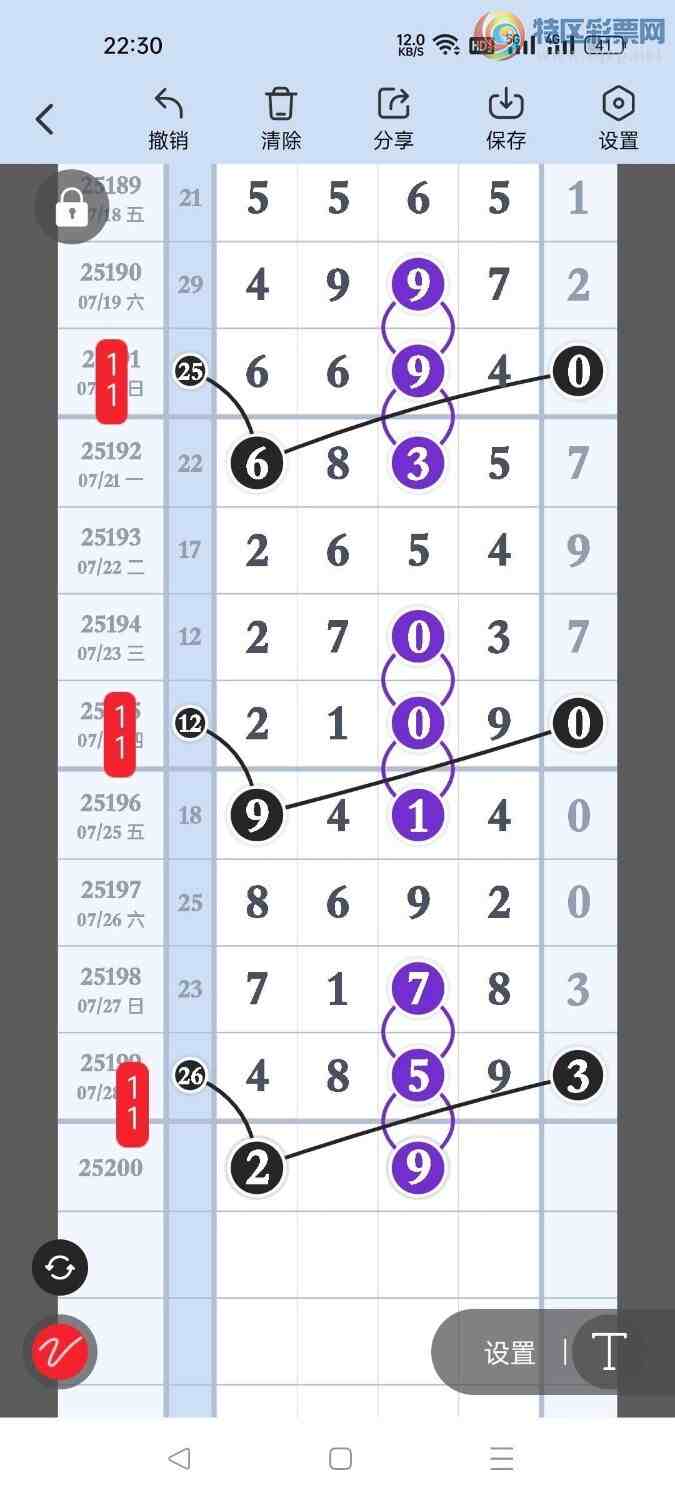Screen dimensions: 675x1500
Task: Share the chart via 分享
Action: (x=393, y=119)
